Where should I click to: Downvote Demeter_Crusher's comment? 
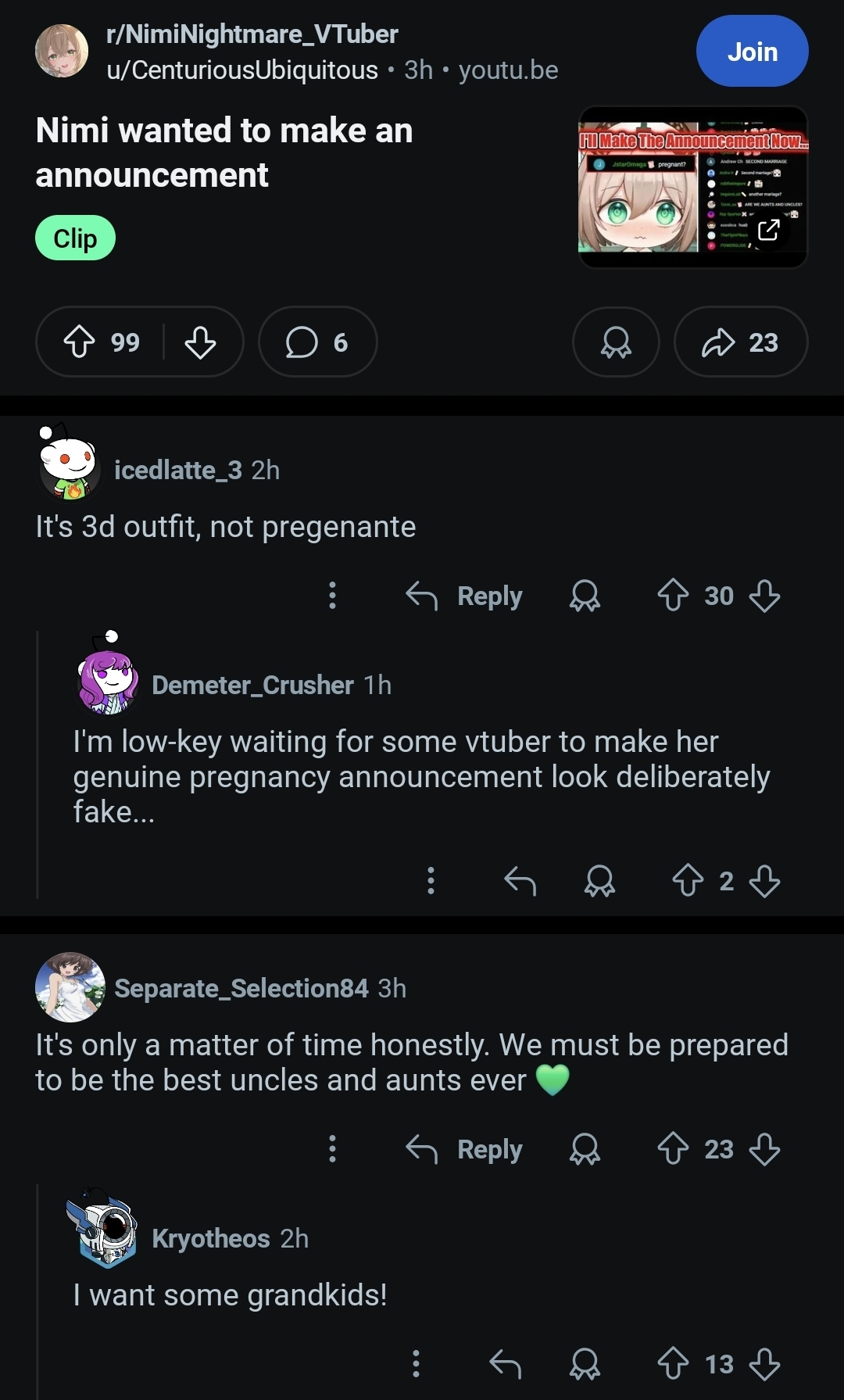pyautogui.click(x=764, y=881)
